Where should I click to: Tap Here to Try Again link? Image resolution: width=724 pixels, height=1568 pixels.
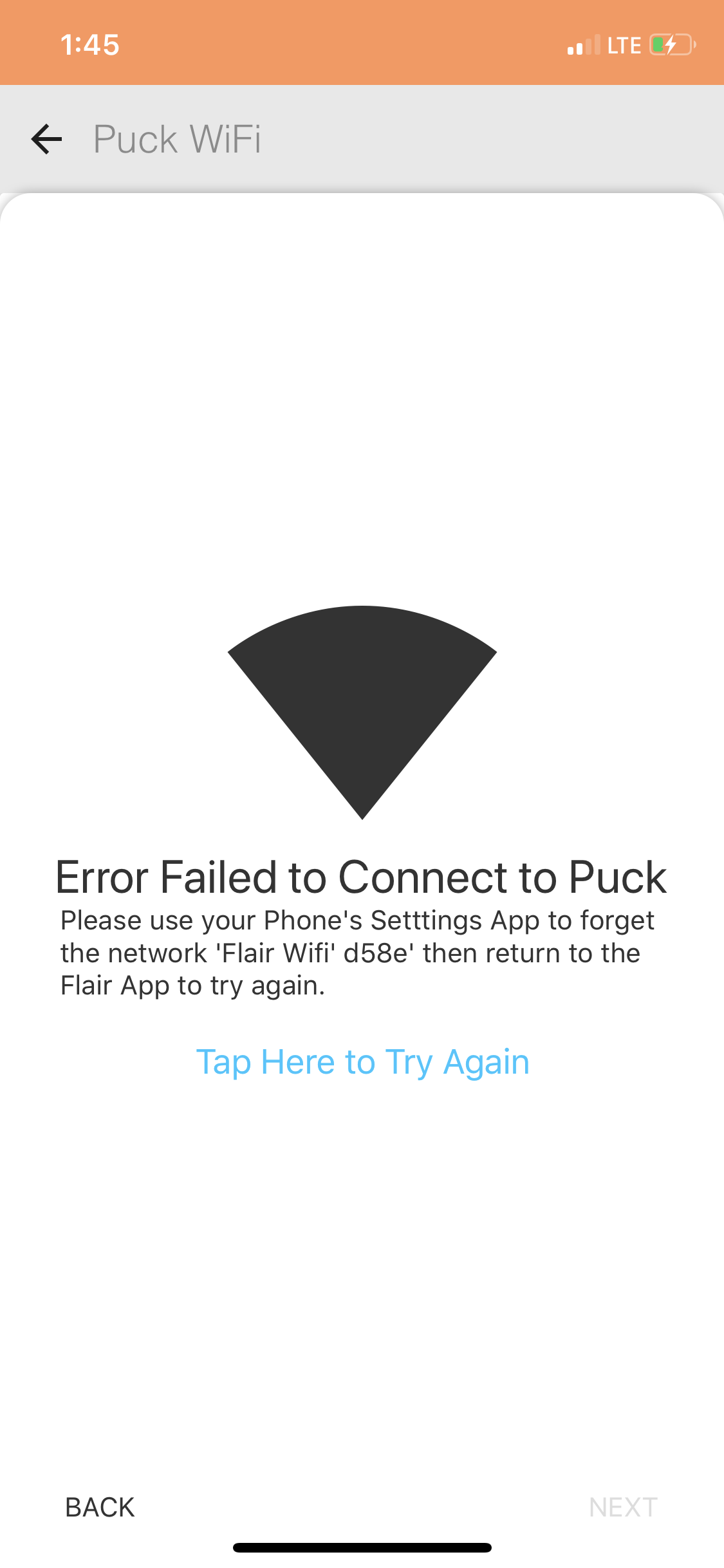[x=362, y=1062]
